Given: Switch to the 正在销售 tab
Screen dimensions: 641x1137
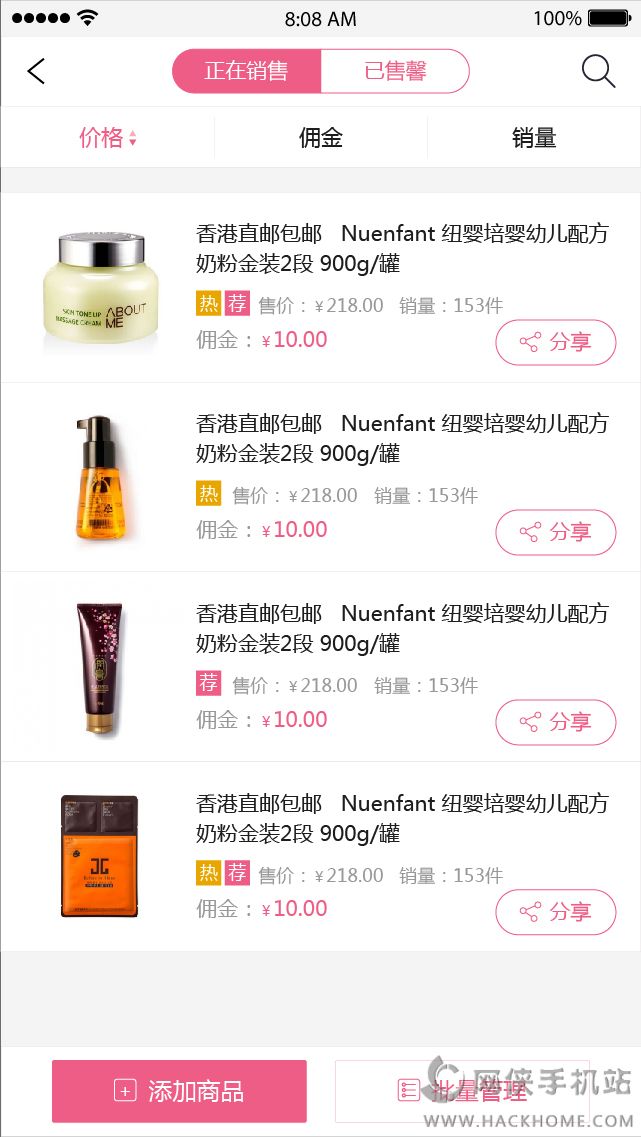Looking at the screenshot, I should point(247,71).
